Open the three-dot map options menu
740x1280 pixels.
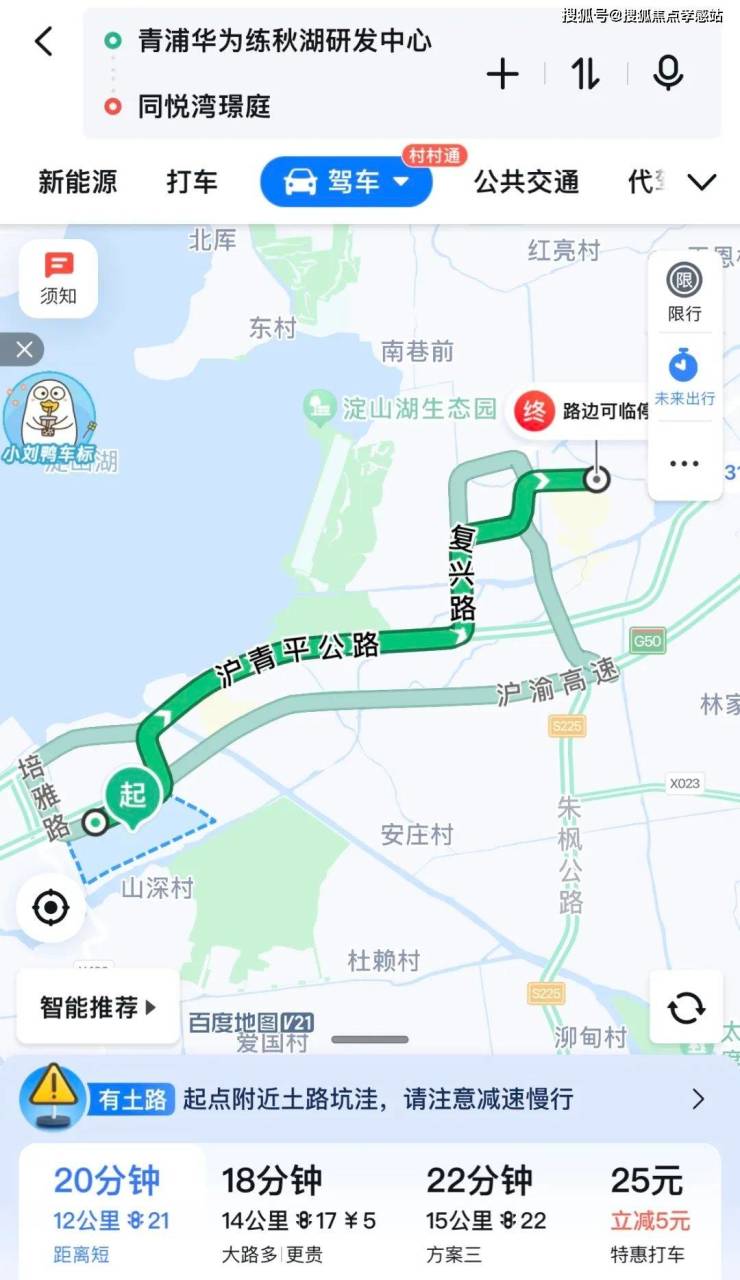pyautogui.click(x=685, y=463)
